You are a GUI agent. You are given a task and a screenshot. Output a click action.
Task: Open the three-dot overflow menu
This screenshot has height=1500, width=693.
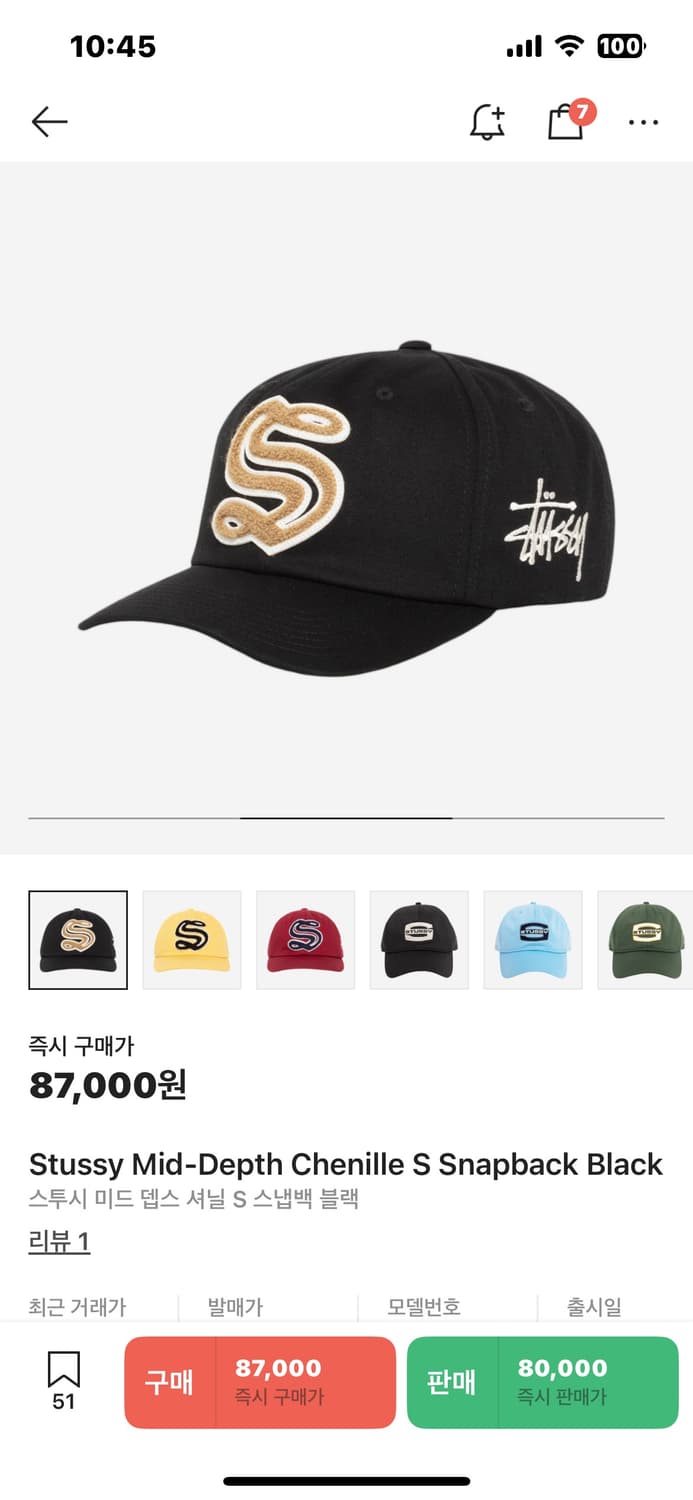pyautogui.click(x=643, y=122)
